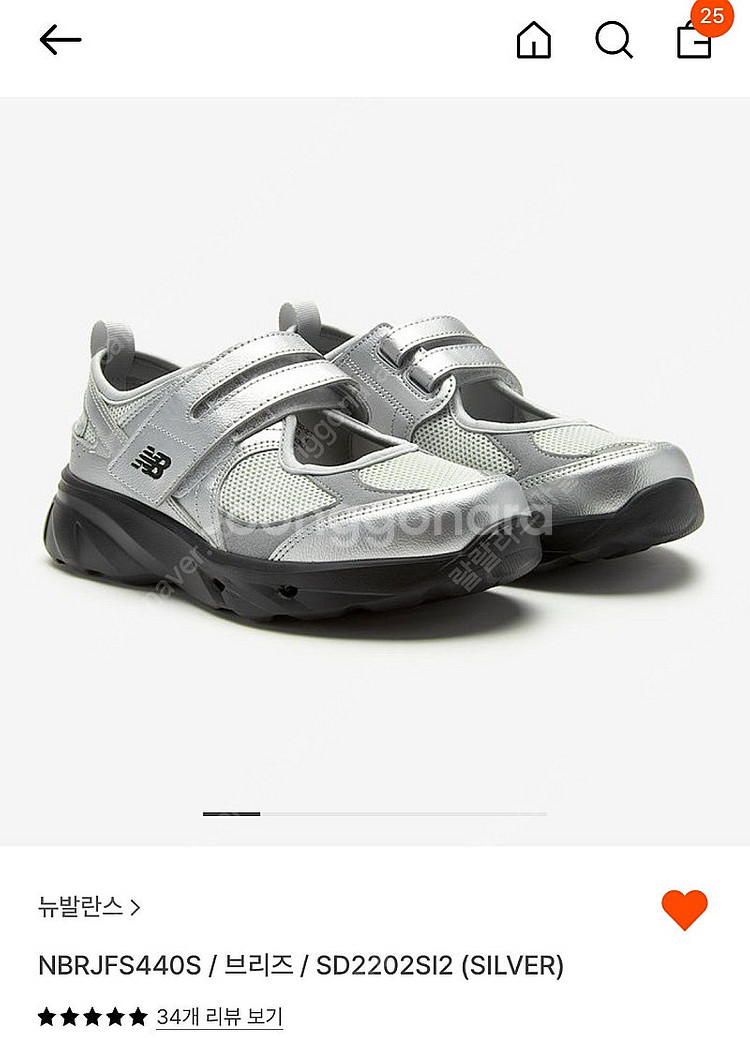View the 34개 리뷰 보기 link

click(219, 1017)
